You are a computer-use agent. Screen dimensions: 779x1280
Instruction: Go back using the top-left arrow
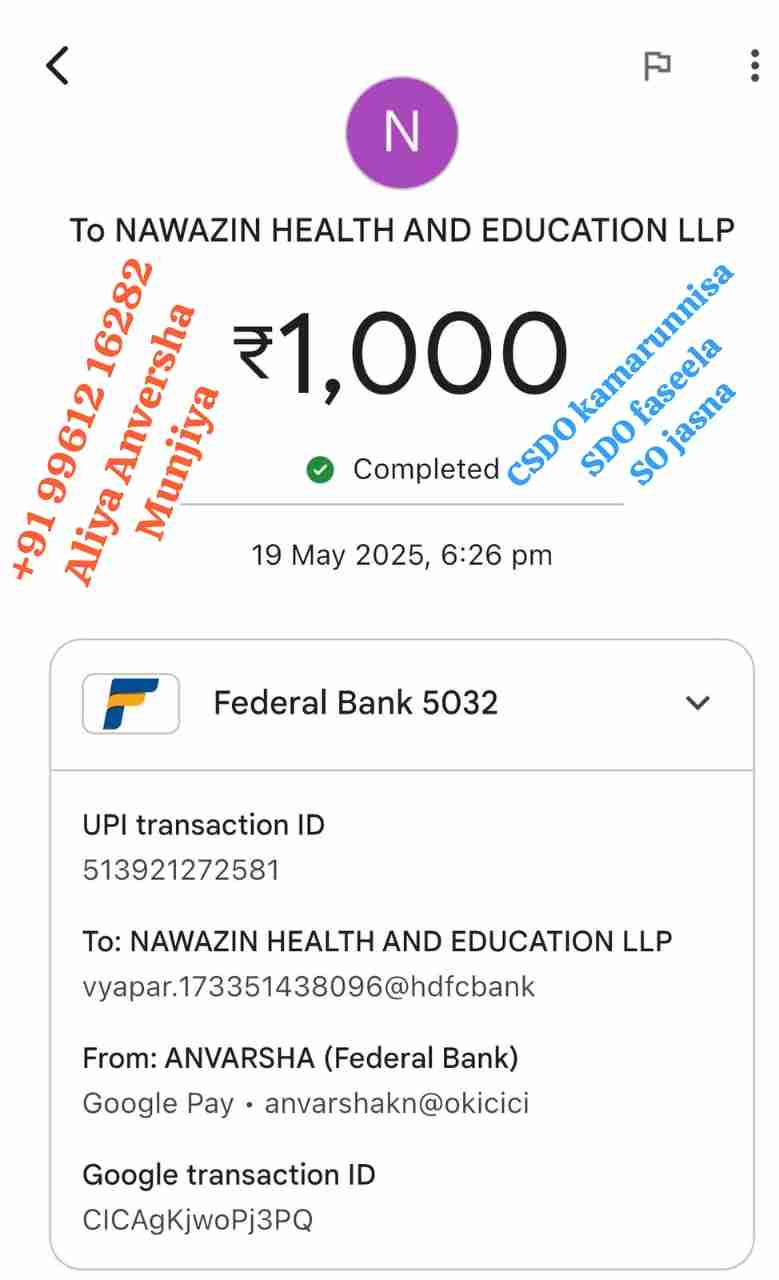coord(58,66)
